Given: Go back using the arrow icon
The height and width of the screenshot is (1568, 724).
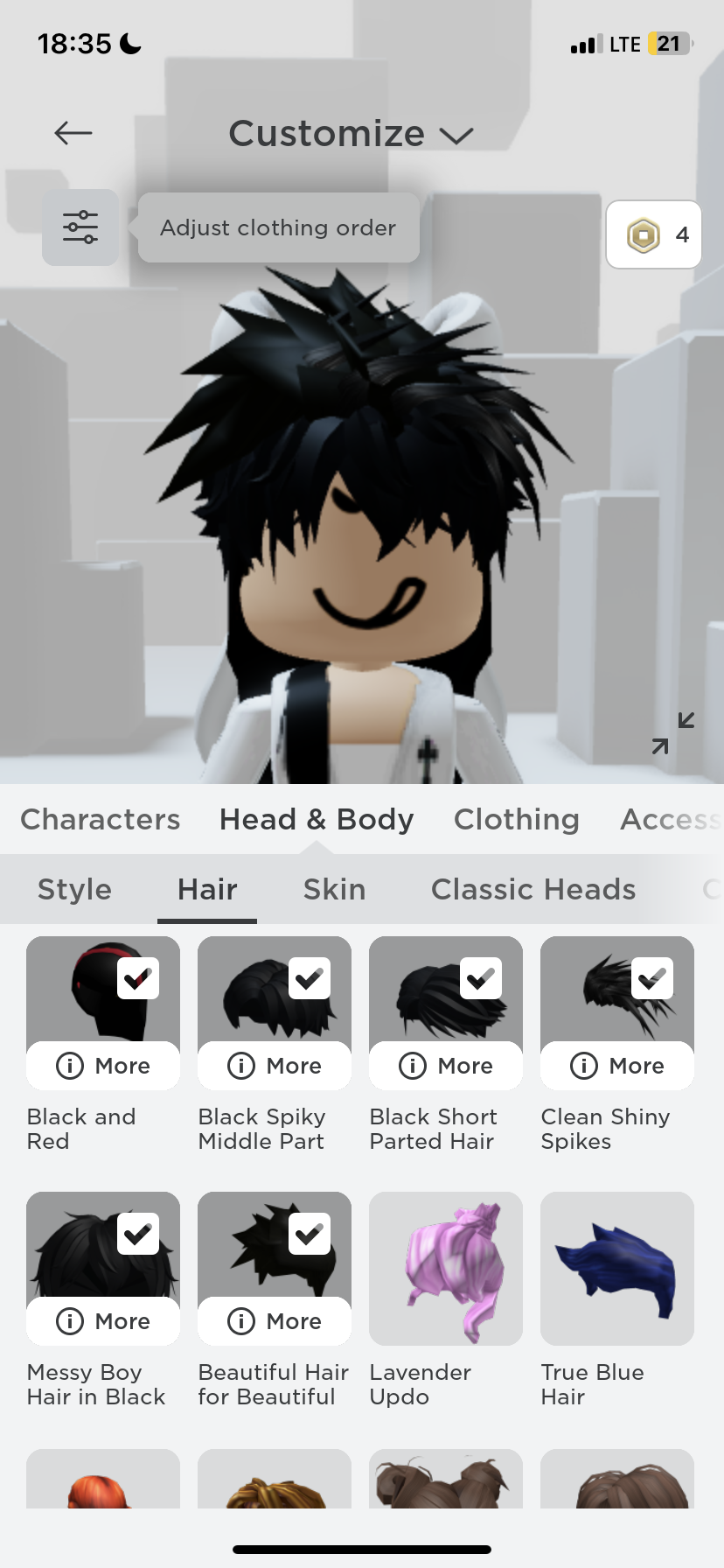Looking at the screenshot, I should coord(73,133).
